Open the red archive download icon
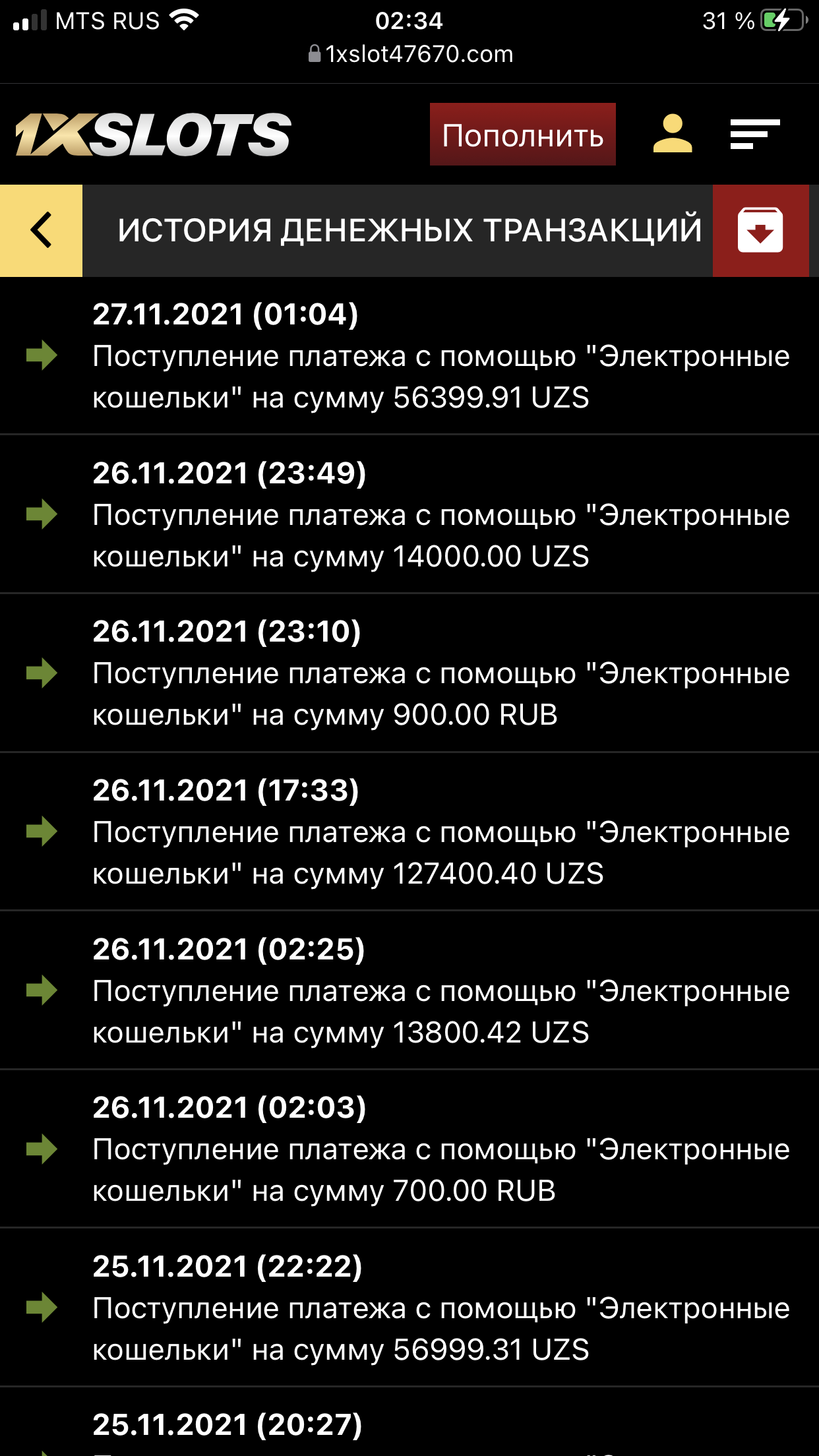 coord(760,230)
